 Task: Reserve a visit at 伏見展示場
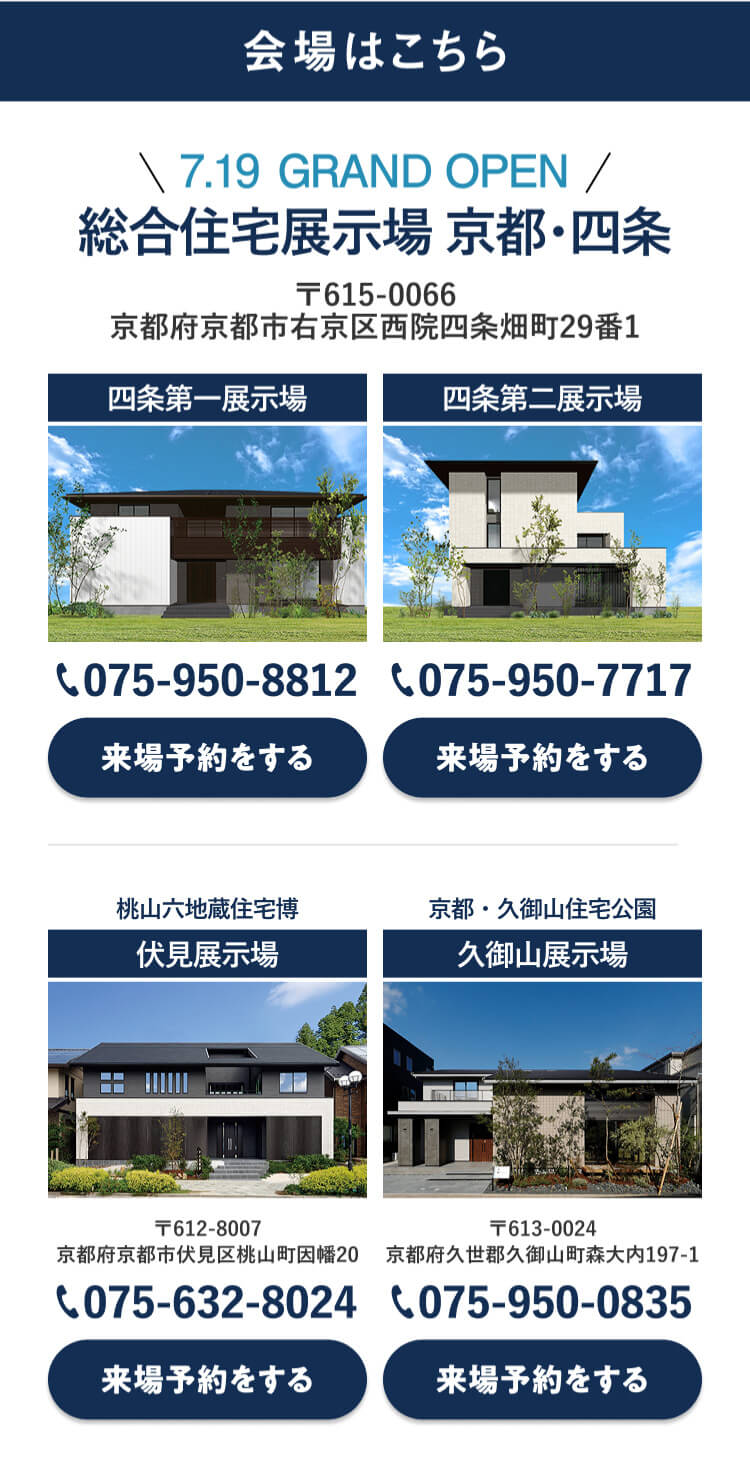pyautogui.click(x=207, y=1379)
